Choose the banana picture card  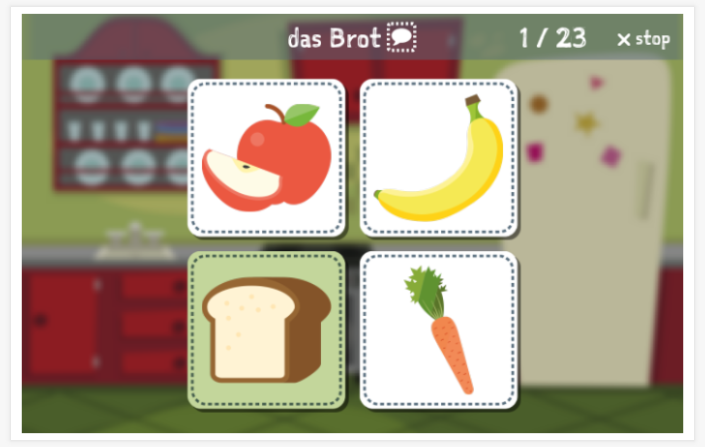438,158
